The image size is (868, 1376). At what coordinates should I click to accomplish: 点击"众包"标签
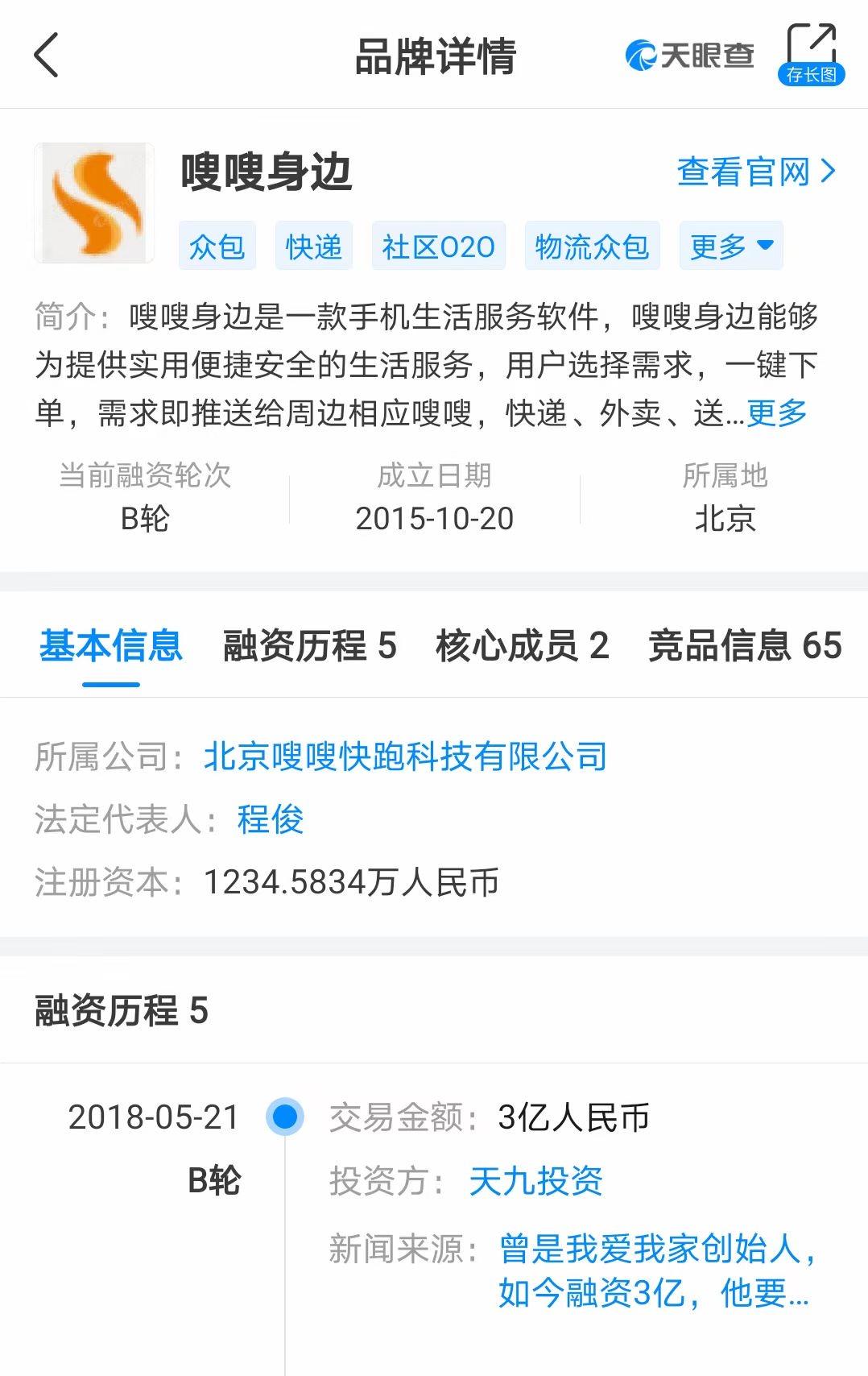(x=217, y=247)
